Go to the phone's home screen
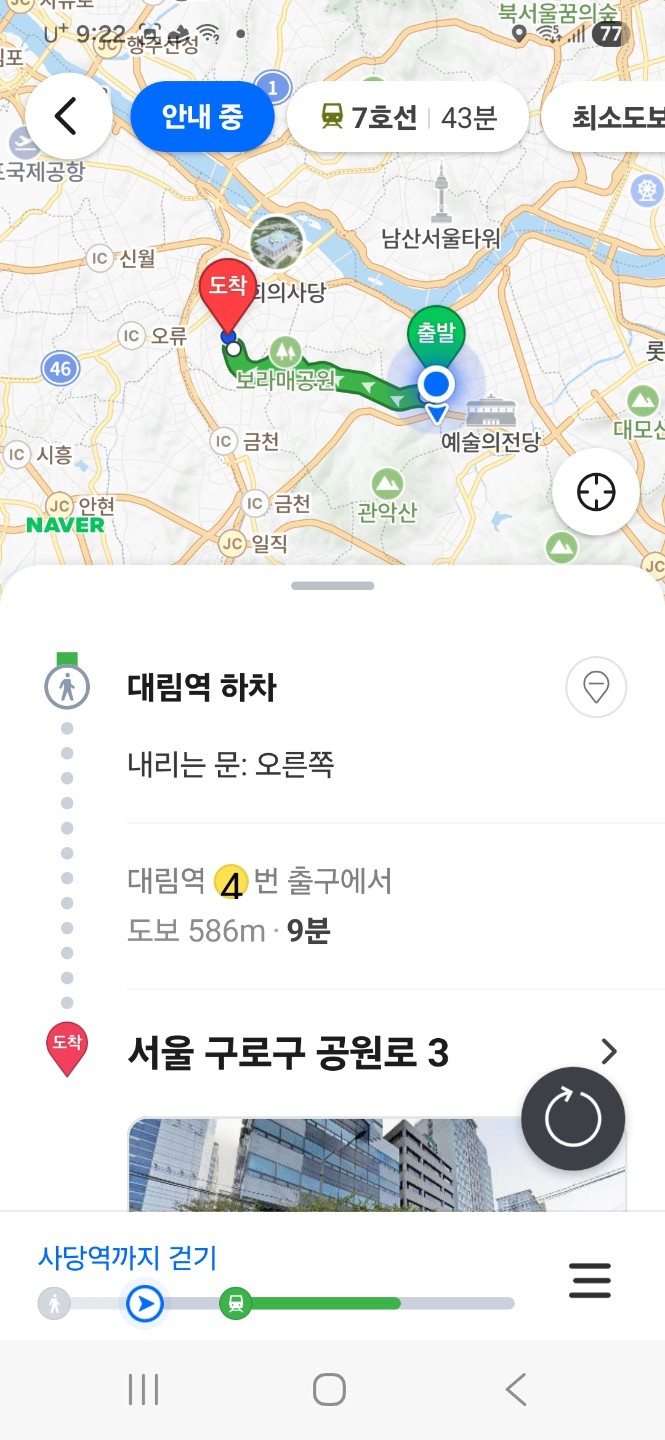The width and height of the screenshot is (665, 1440). (329, 1389)
